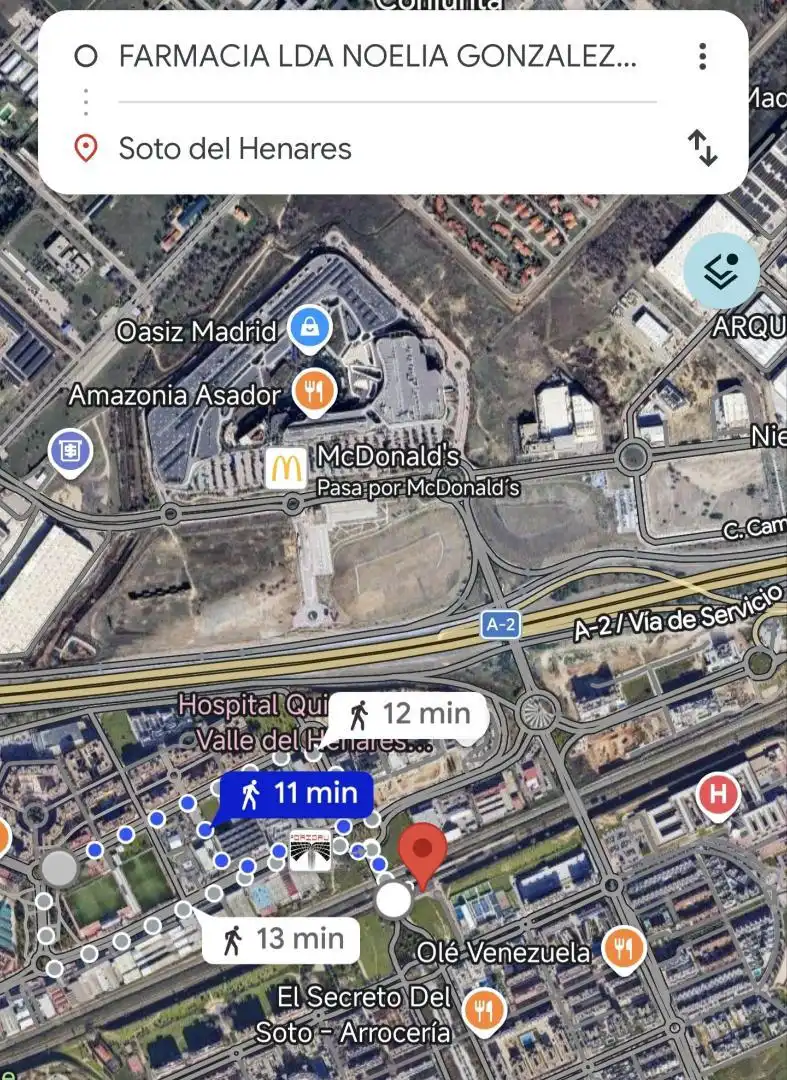Screen dimensions: 787x1080
Task: Open the three-dot overflow menu
Action: (703, 56)
